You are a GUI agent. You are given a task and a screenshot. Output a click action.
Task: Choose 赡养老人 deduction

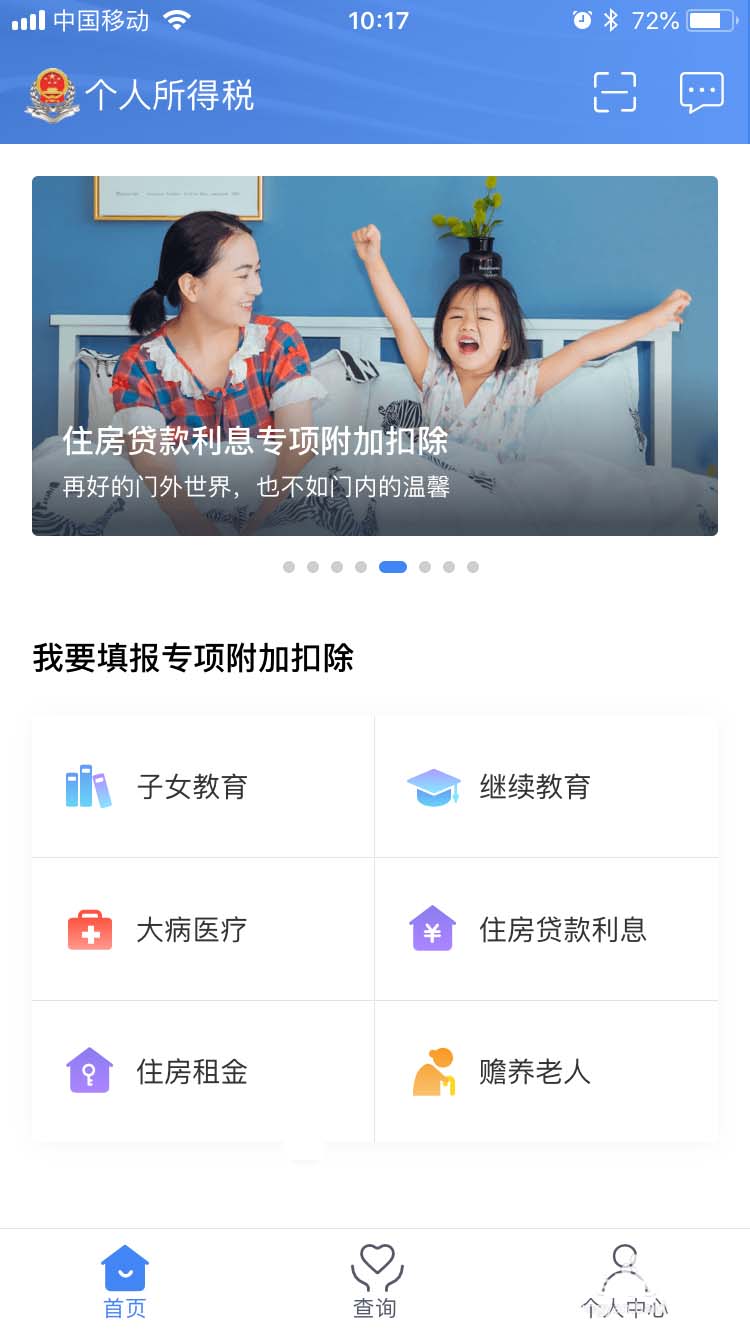546,1072
